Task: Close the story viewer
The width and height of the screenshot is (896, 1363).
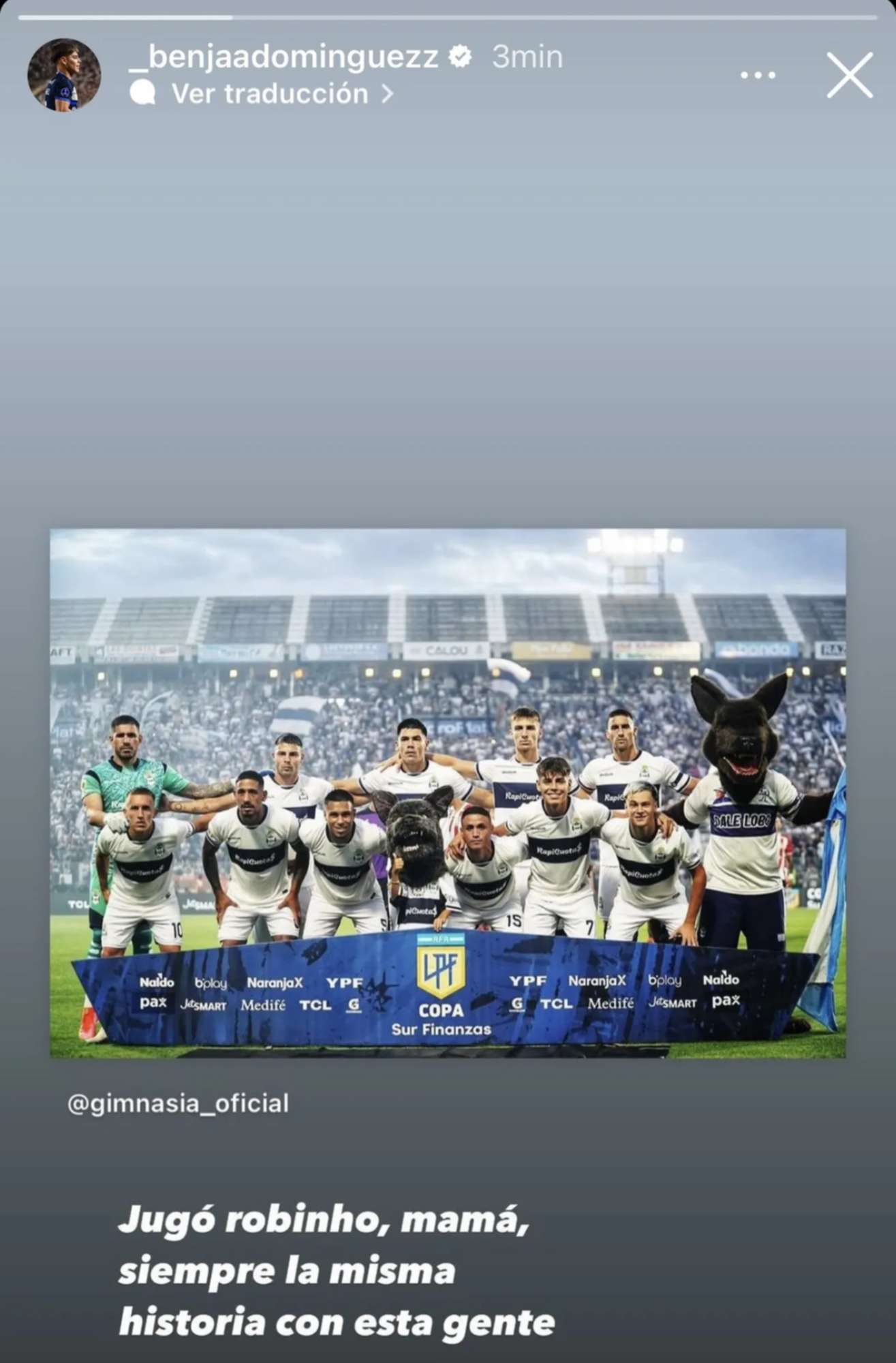Action: (850, 75)
